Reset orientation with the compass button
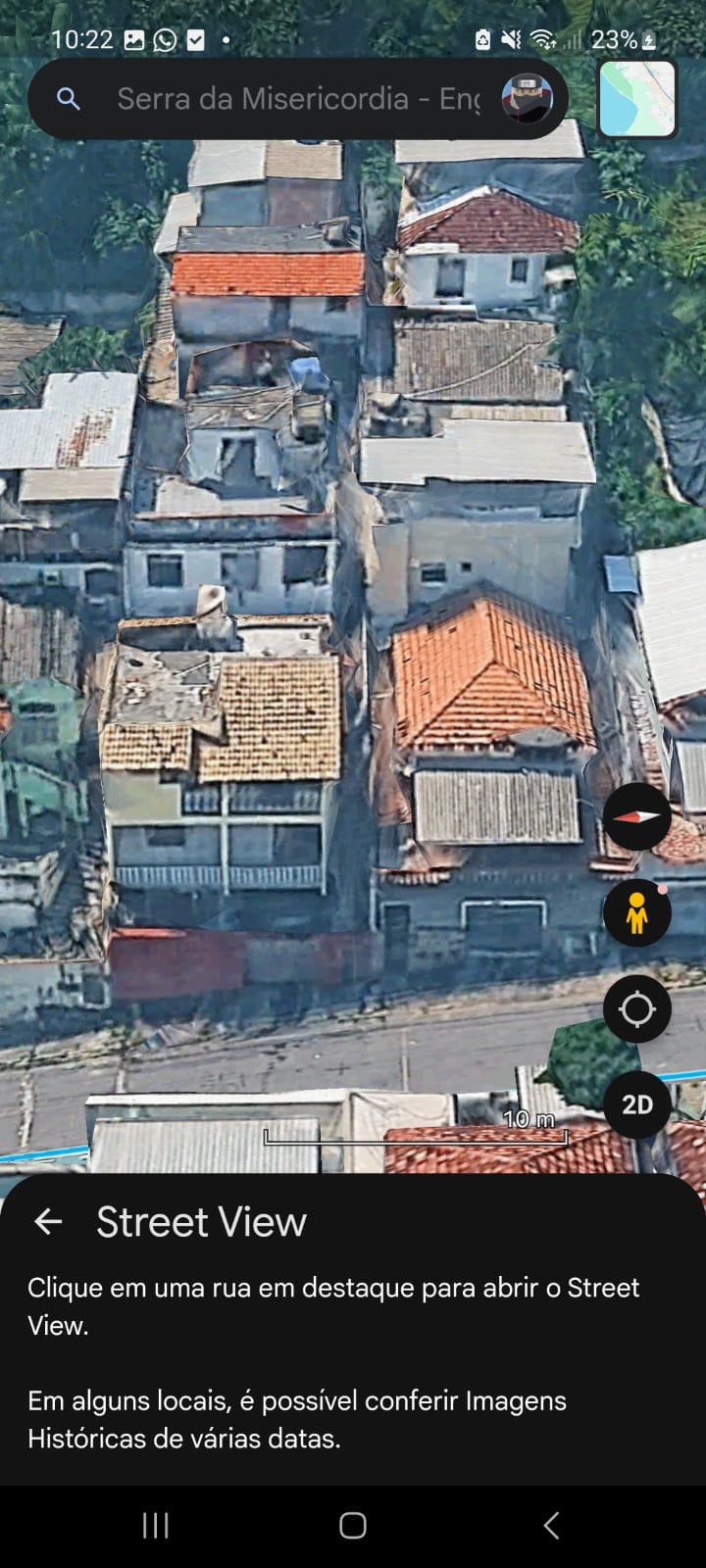The height and width of the screenshot is (1568, 706). [636, 816]
